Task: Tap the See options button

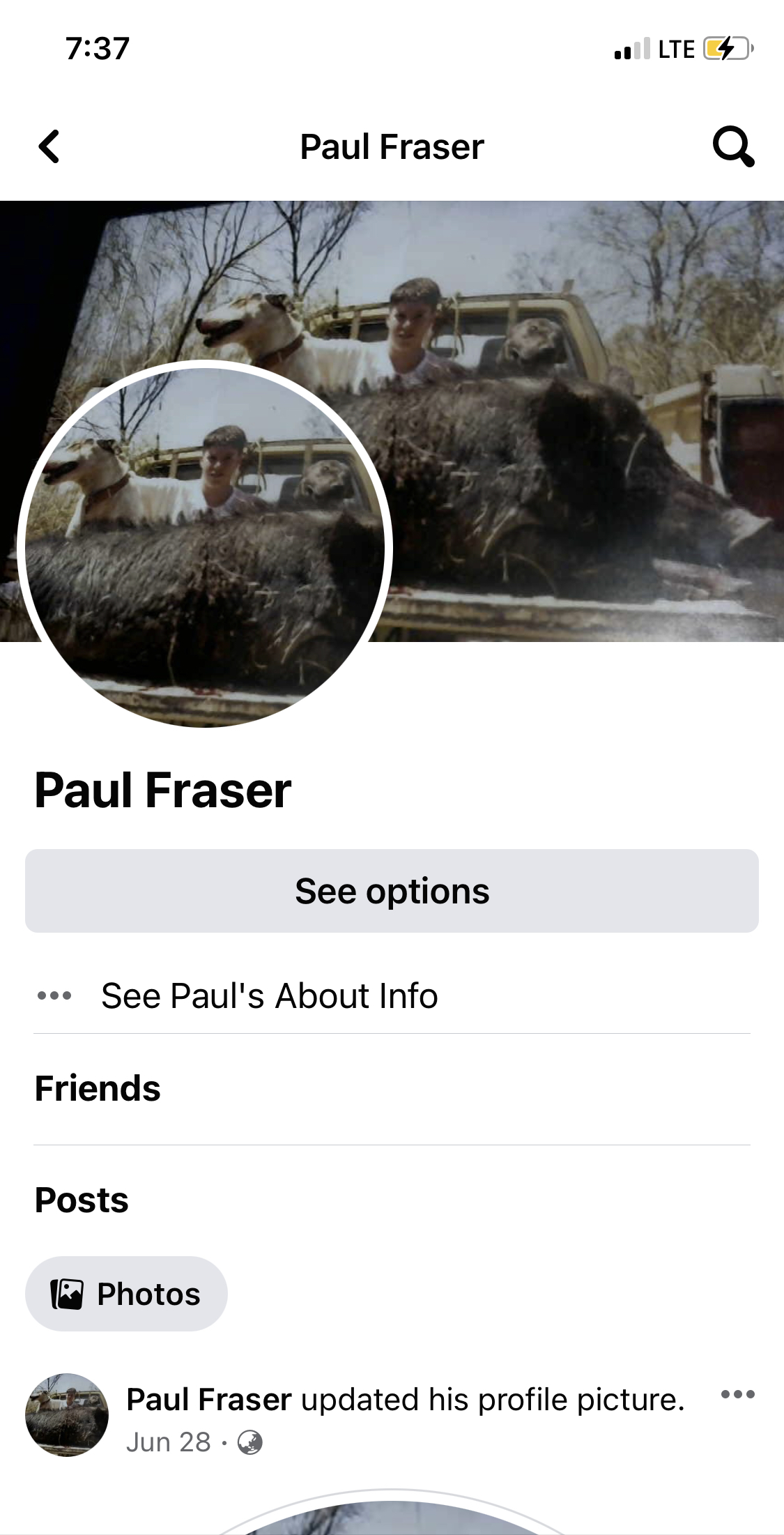Action: (392, 891)
